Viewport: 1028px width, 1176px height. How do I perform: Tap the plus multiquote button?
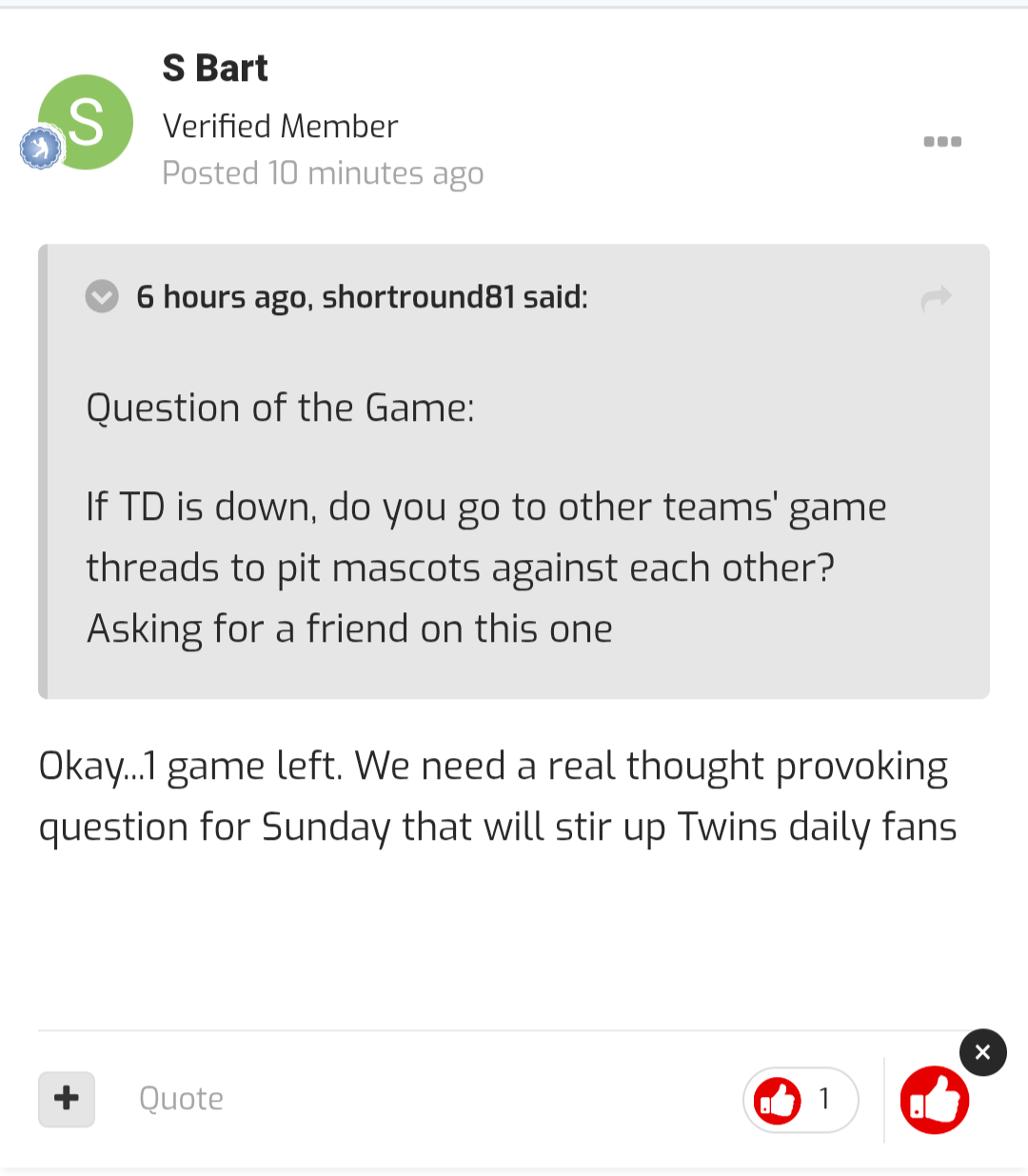67,1099
